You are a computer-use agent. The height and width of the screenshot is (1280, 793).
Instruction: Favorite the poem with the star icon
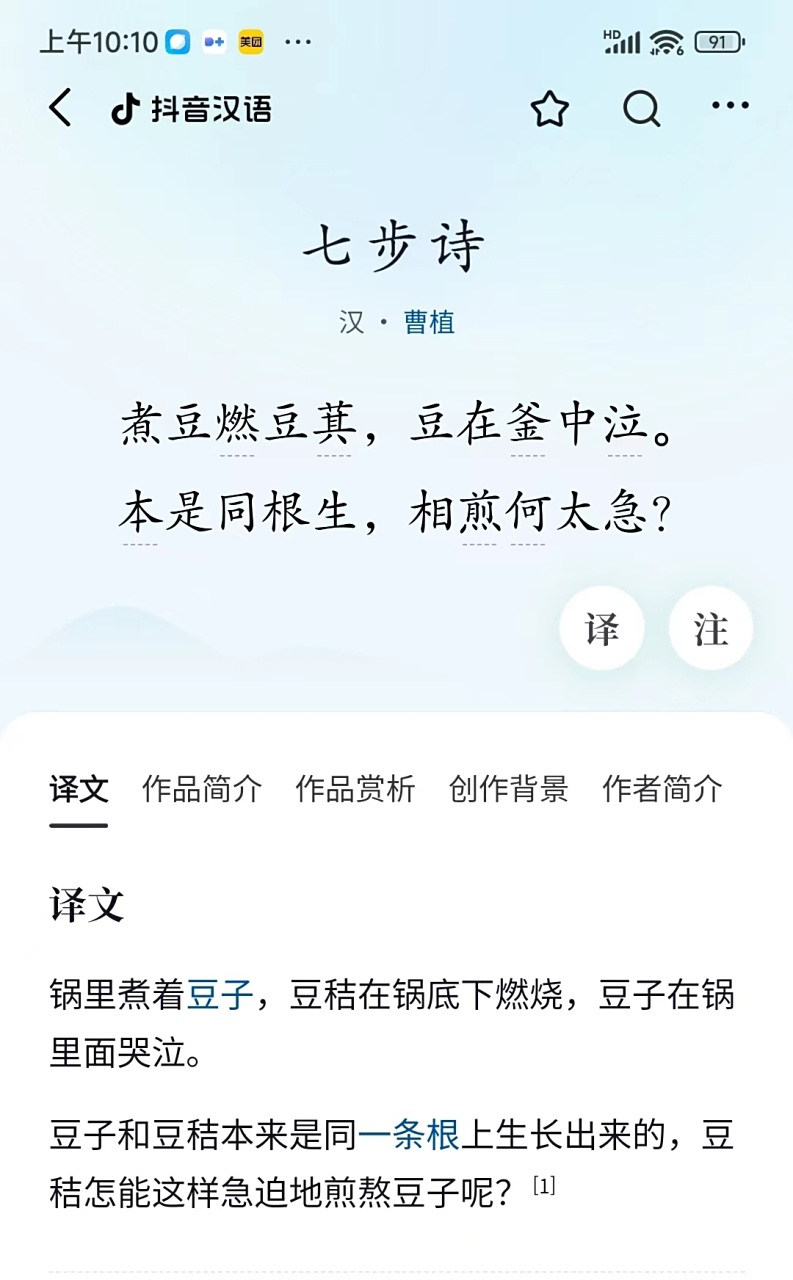549,110
